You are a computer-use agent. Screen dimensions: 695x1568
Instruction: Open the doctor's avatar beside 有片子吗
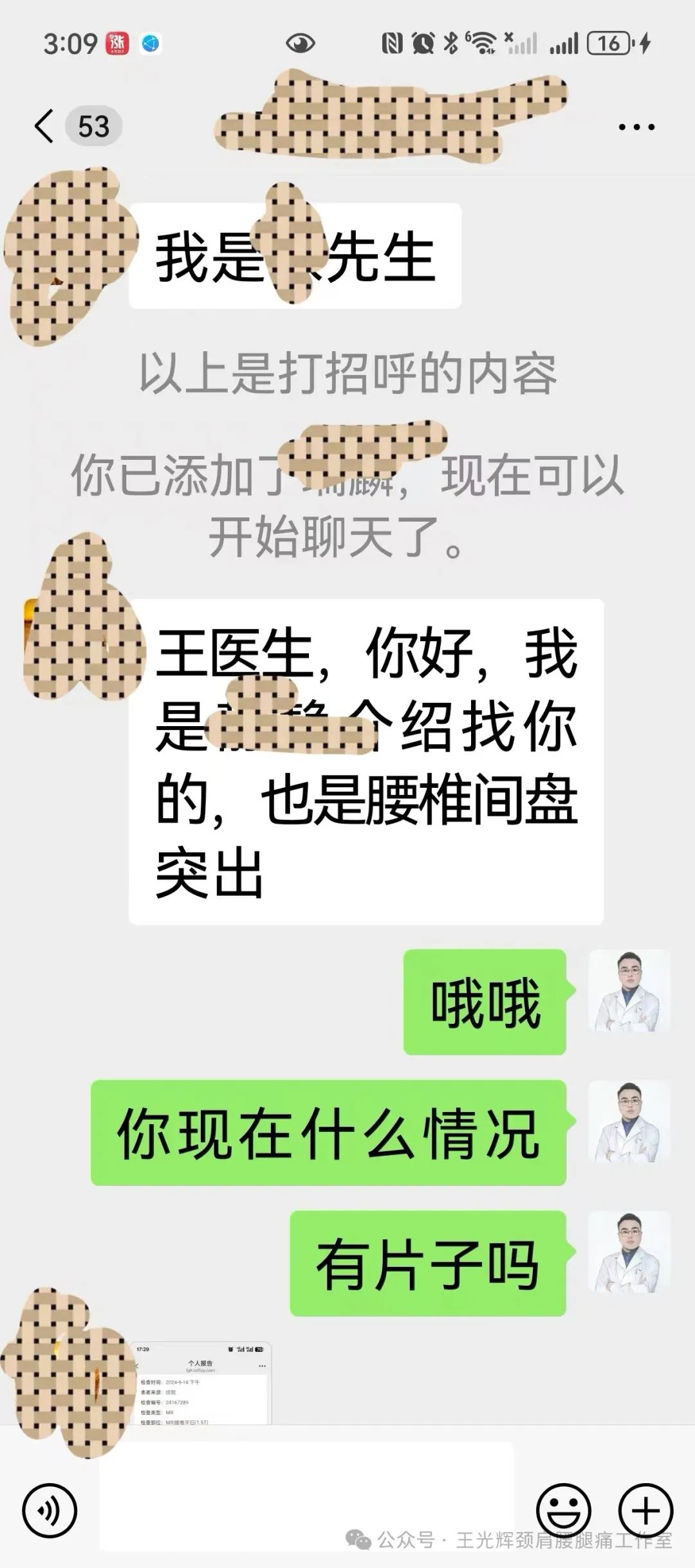(x=629, y=1252)
